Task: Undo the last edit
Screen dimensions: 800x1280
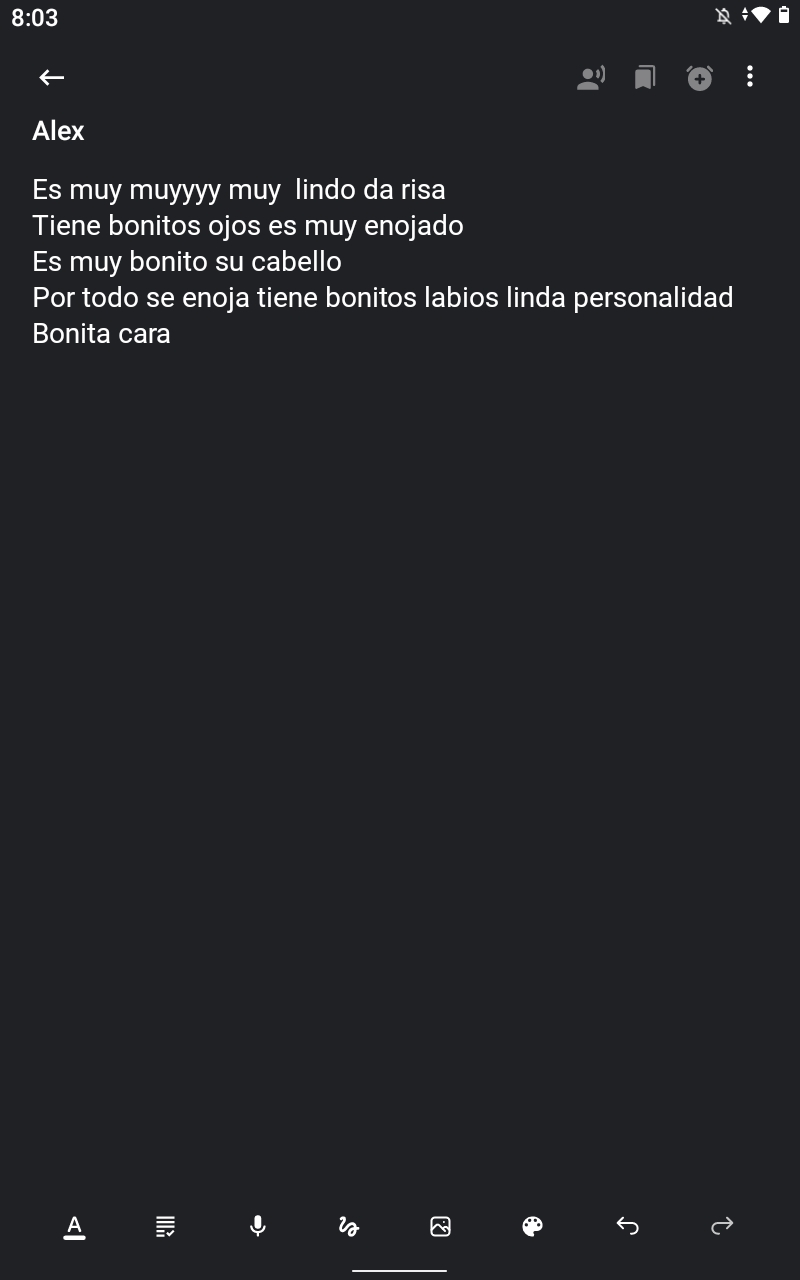Action: coord(627,1226)
